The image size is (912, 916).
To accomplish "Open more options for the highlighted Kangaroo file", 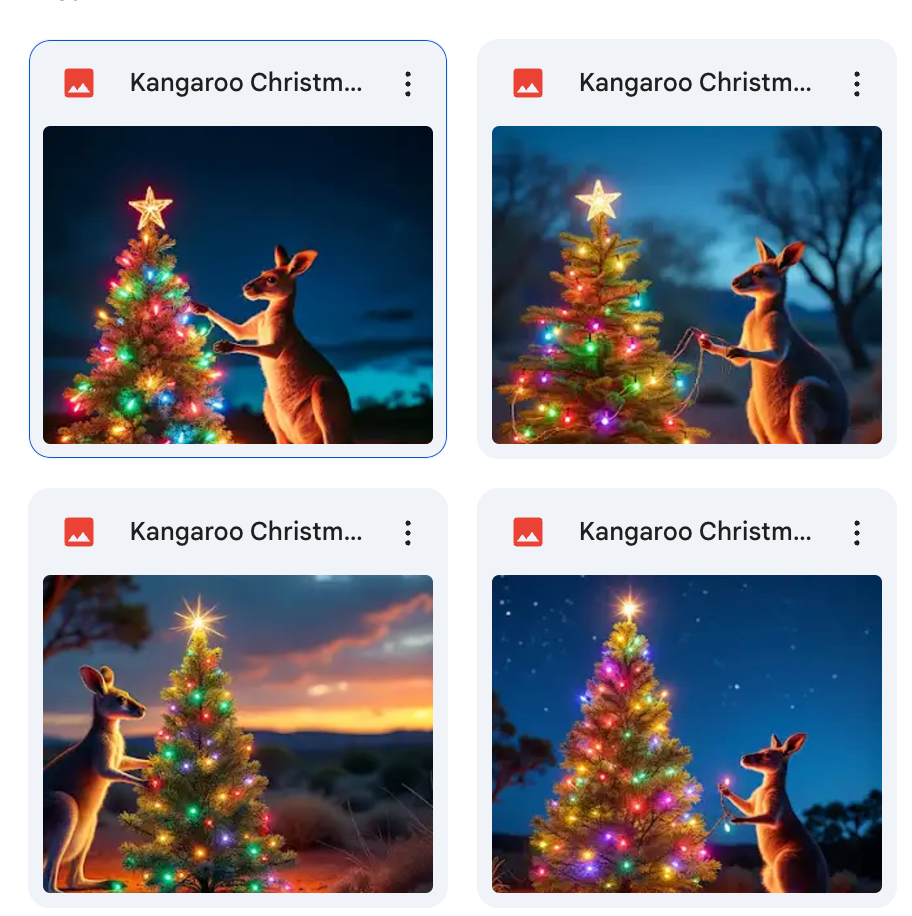I will click(407, 84).
